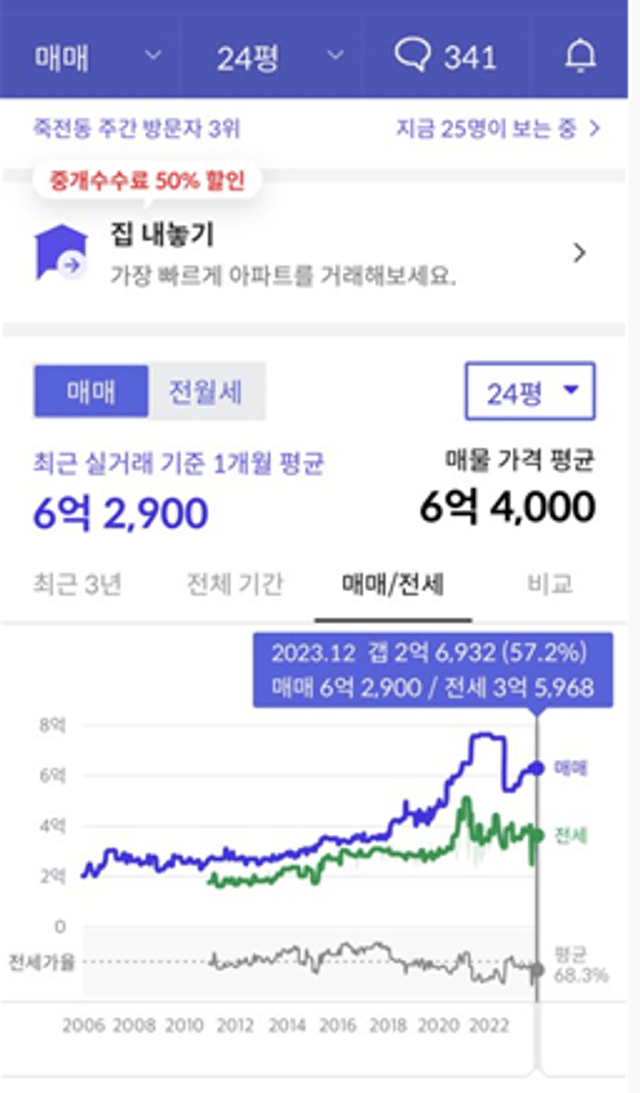Select the 매매/전세 chart tab
The image size is (640, 1093).
click(393, 584)
